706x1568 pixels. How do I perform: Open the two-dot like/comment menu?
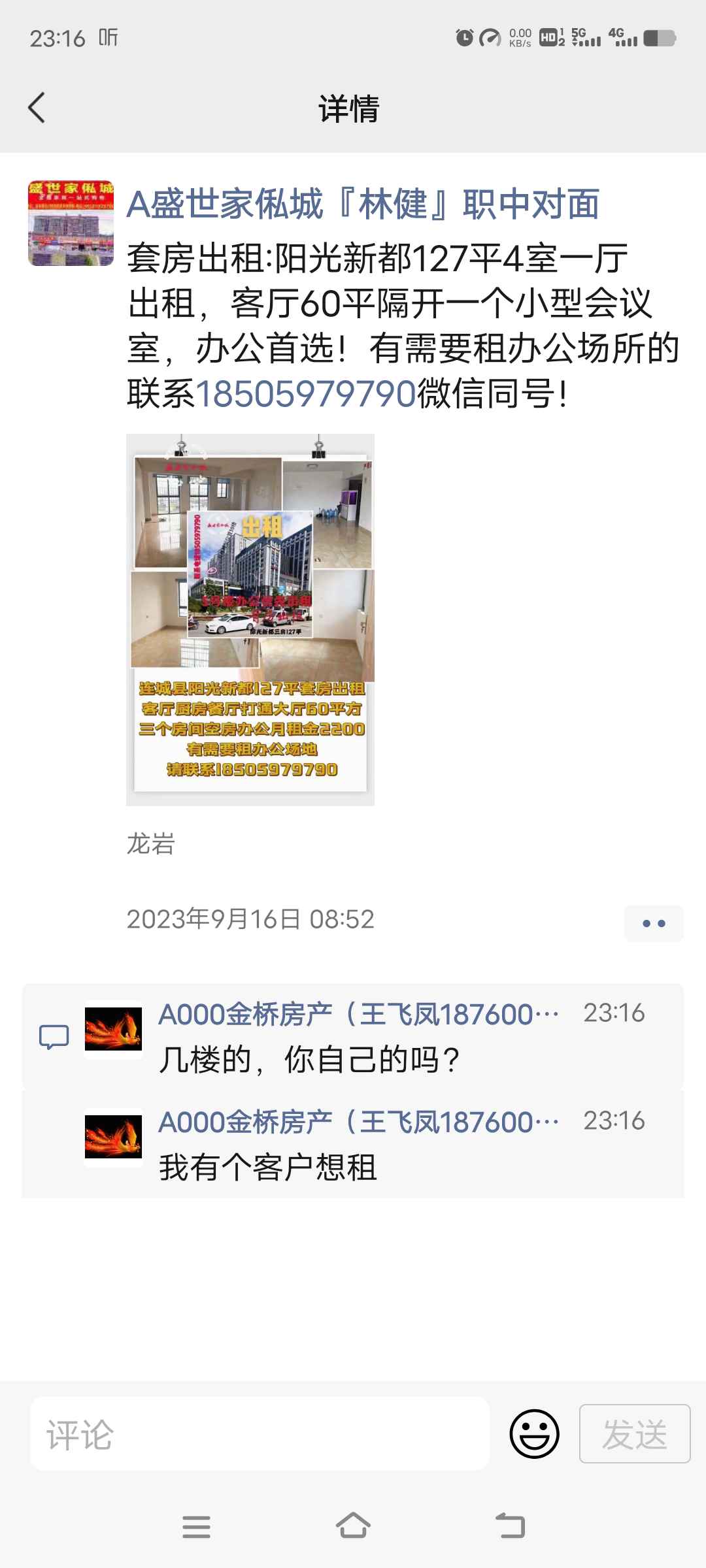(x=654, y=923)
